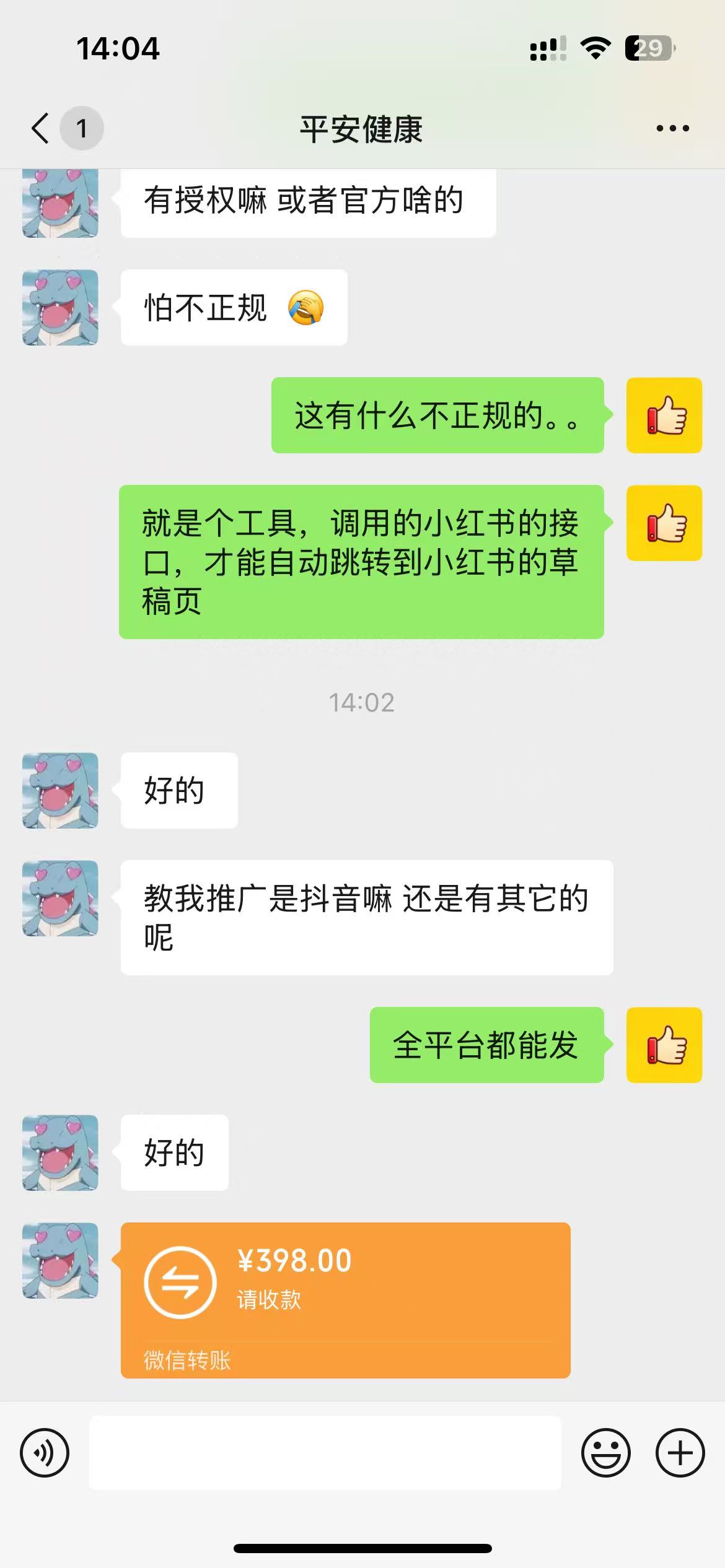Open the emoji picker
725x1568 pixels.
605,1452
